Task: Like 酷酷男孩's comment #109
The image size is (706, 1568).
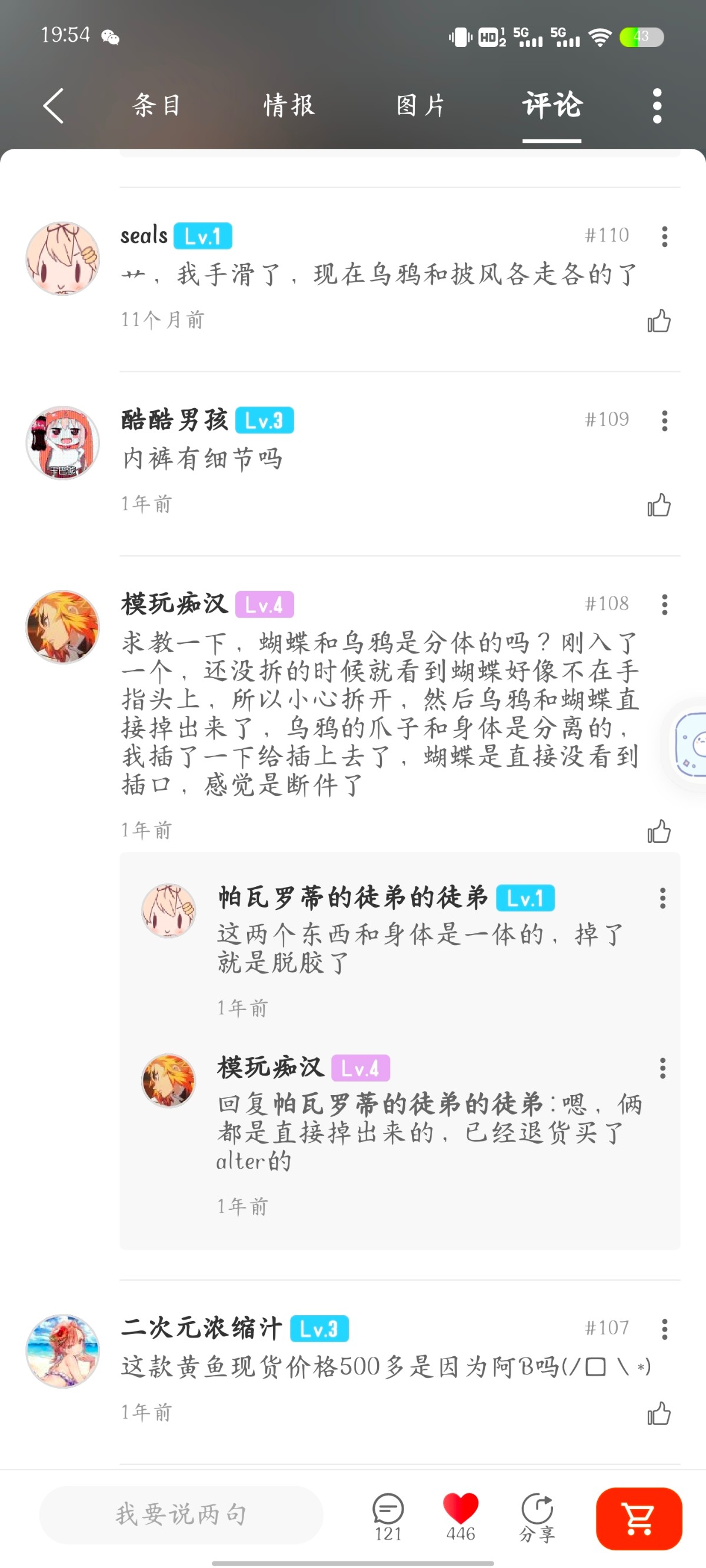Action: point(658,505)
